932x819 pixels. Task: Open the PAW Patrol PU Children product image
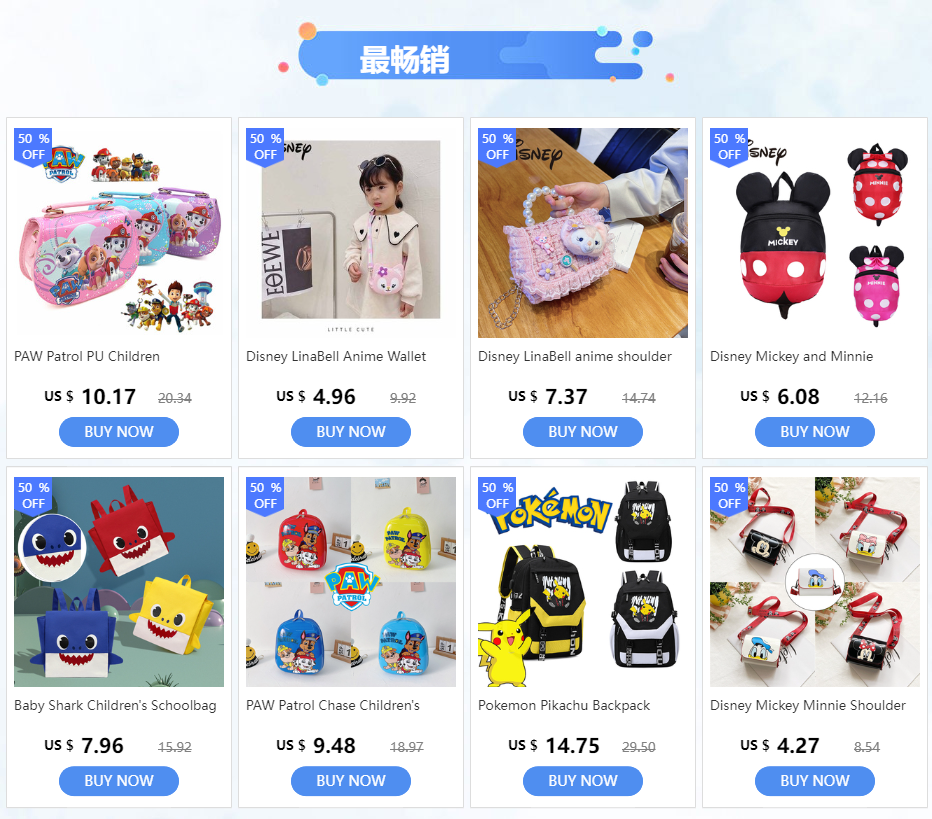119,235
